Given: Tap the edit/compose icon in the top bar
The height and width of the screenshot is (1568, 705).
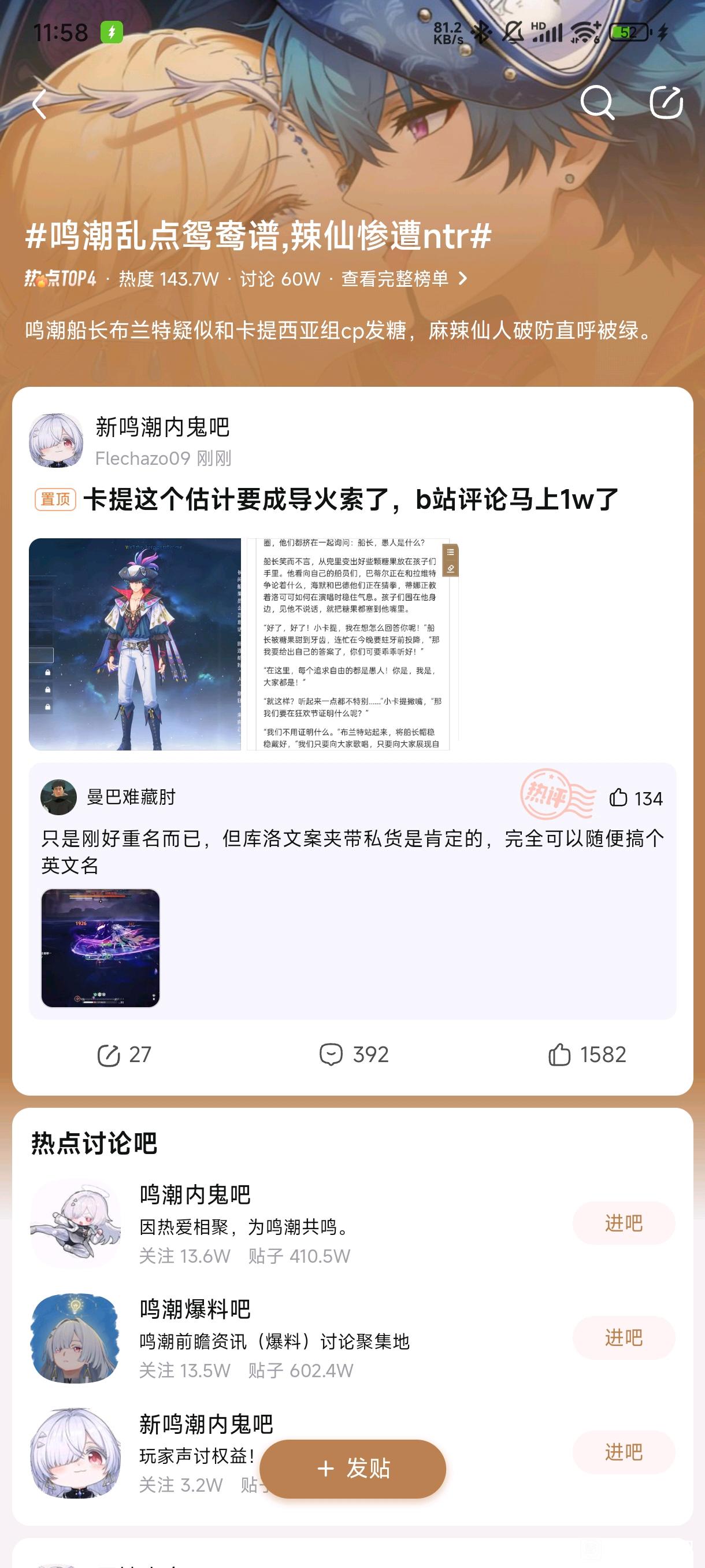Looking at the screenshot, I should (666, 102).
